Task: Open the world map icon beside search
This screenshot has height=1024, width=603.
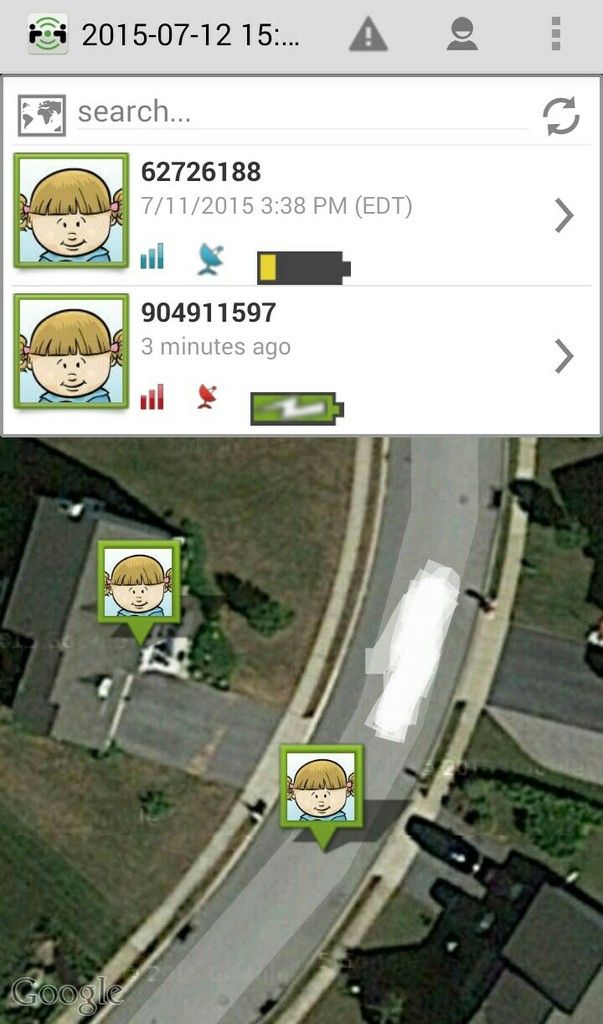Action: [x=42, y=115]
